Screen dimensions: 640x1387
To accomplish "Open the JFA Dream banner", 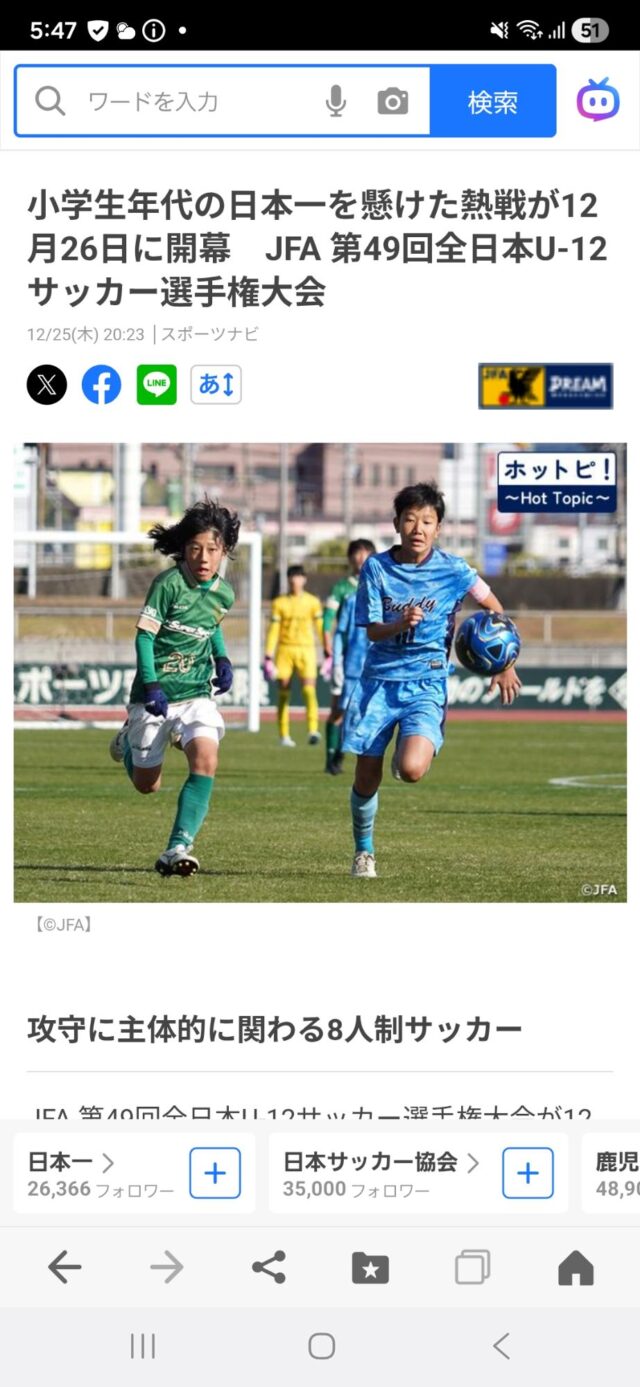I will [545, 386].
